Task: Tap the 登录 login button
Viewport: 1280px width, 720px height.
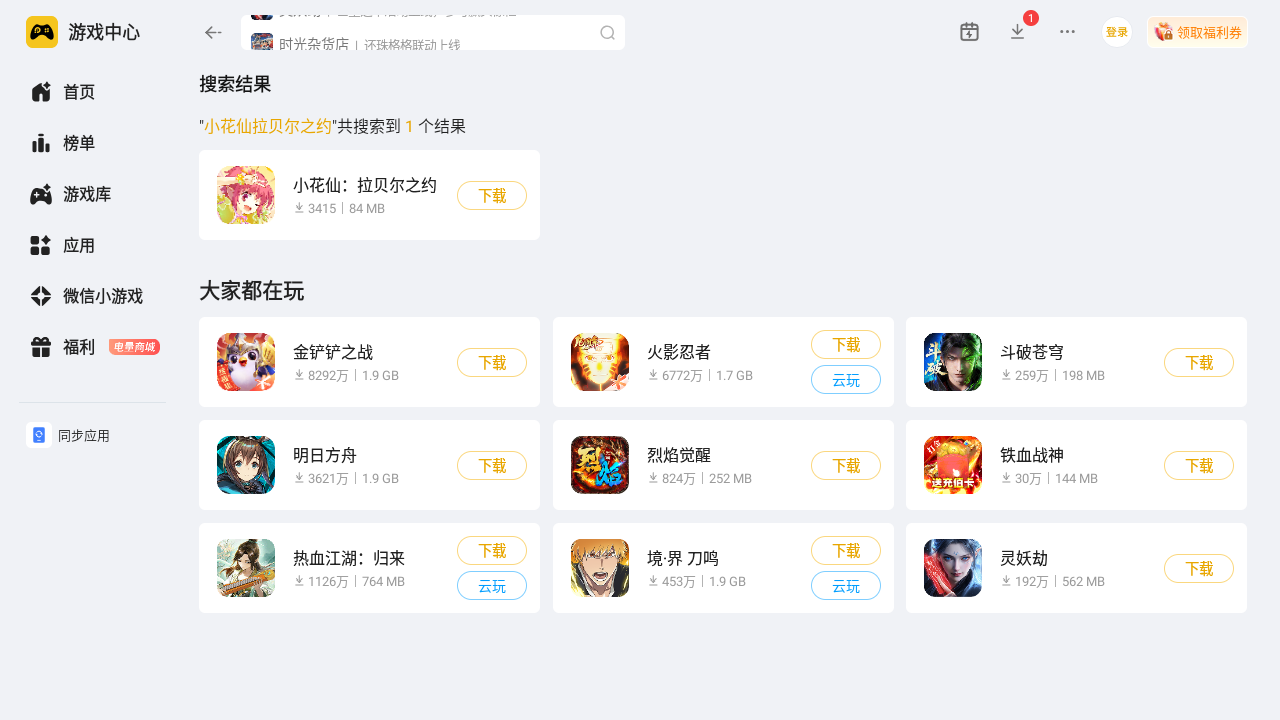Action: pos(1116,32)
